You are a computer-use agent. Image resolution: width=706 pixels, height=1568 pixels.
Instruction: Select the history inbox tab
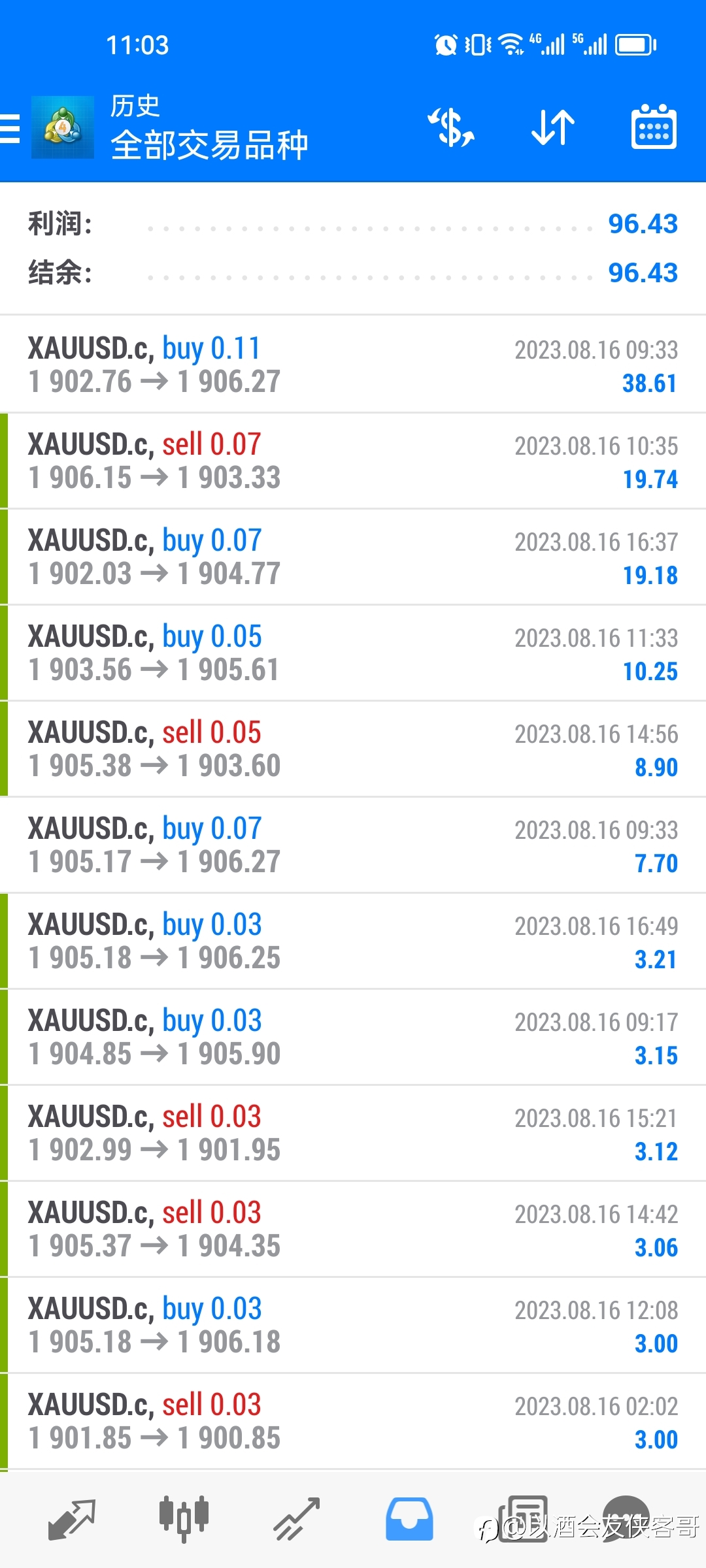click(409, 1520)
